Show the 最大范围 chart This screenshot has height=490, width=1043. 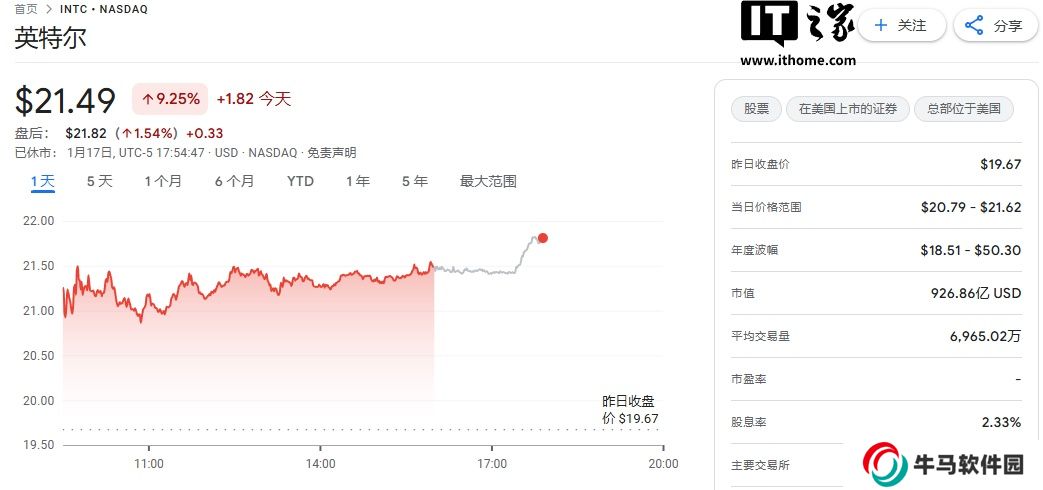[x=488, y=181]
